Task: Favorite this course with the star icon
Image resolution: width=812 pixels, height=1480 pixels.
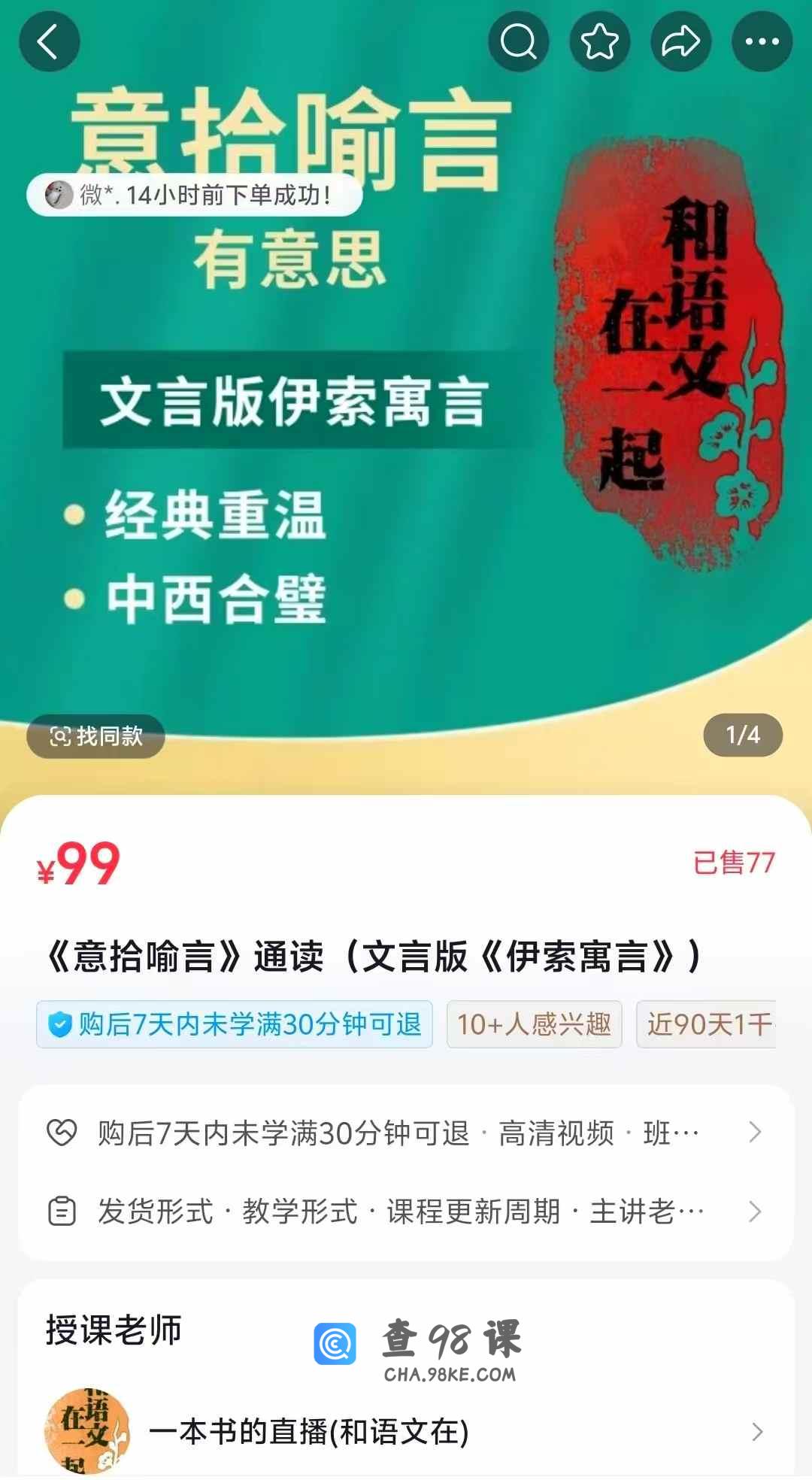Action: point(599,41)
